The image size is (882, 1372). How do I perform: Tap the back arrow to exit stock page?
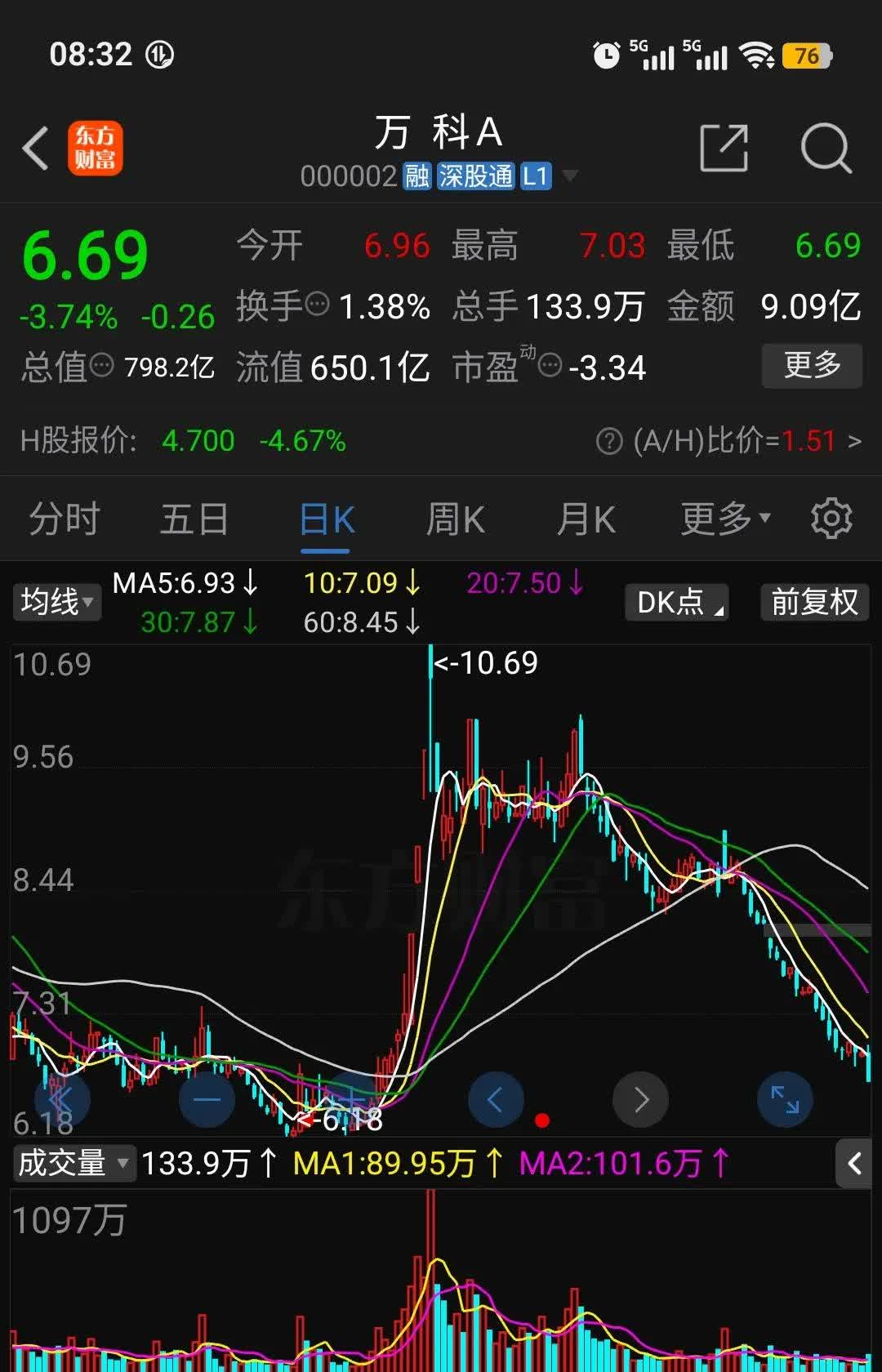click(x=34, y=147)
